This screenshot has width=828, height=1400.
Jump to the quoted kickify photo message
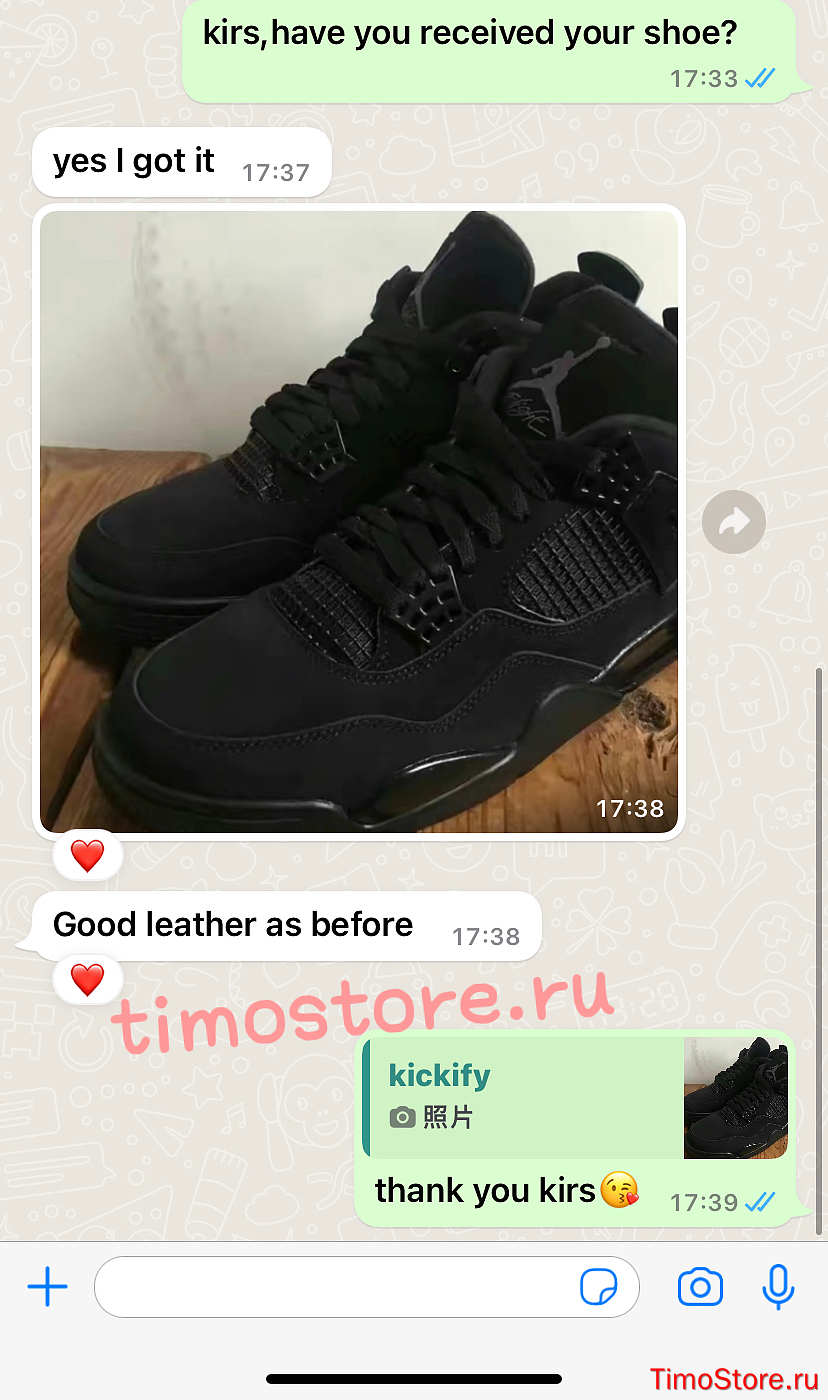coord(576,1098)
